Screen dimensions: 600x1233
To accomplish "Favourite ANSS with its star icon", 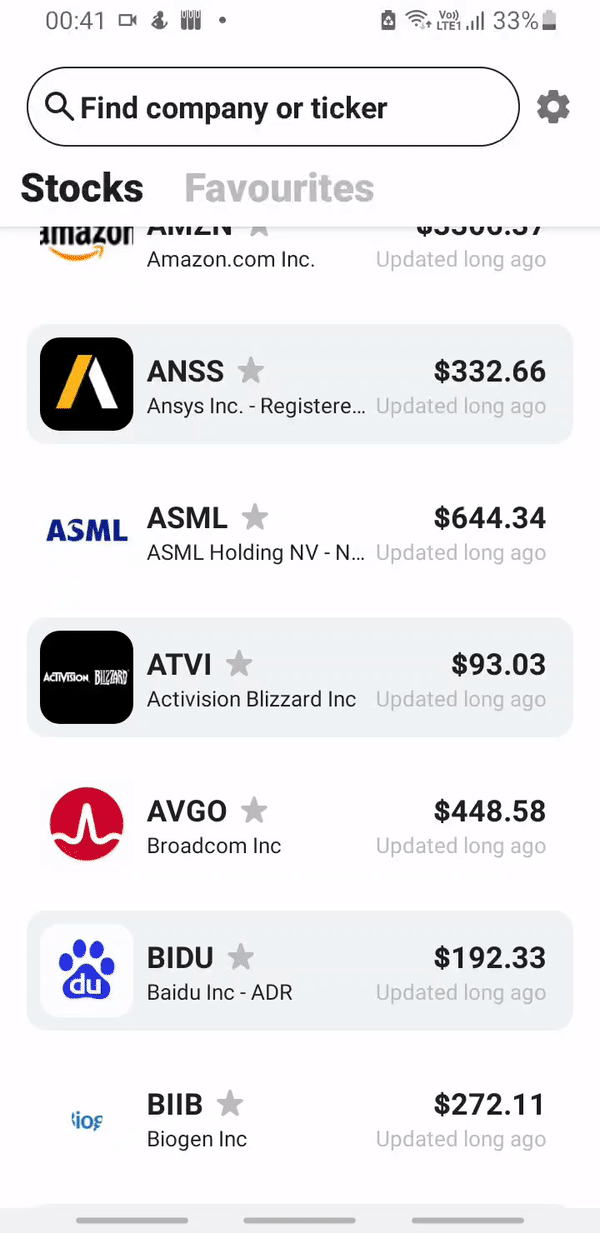I will pos(251,371).
